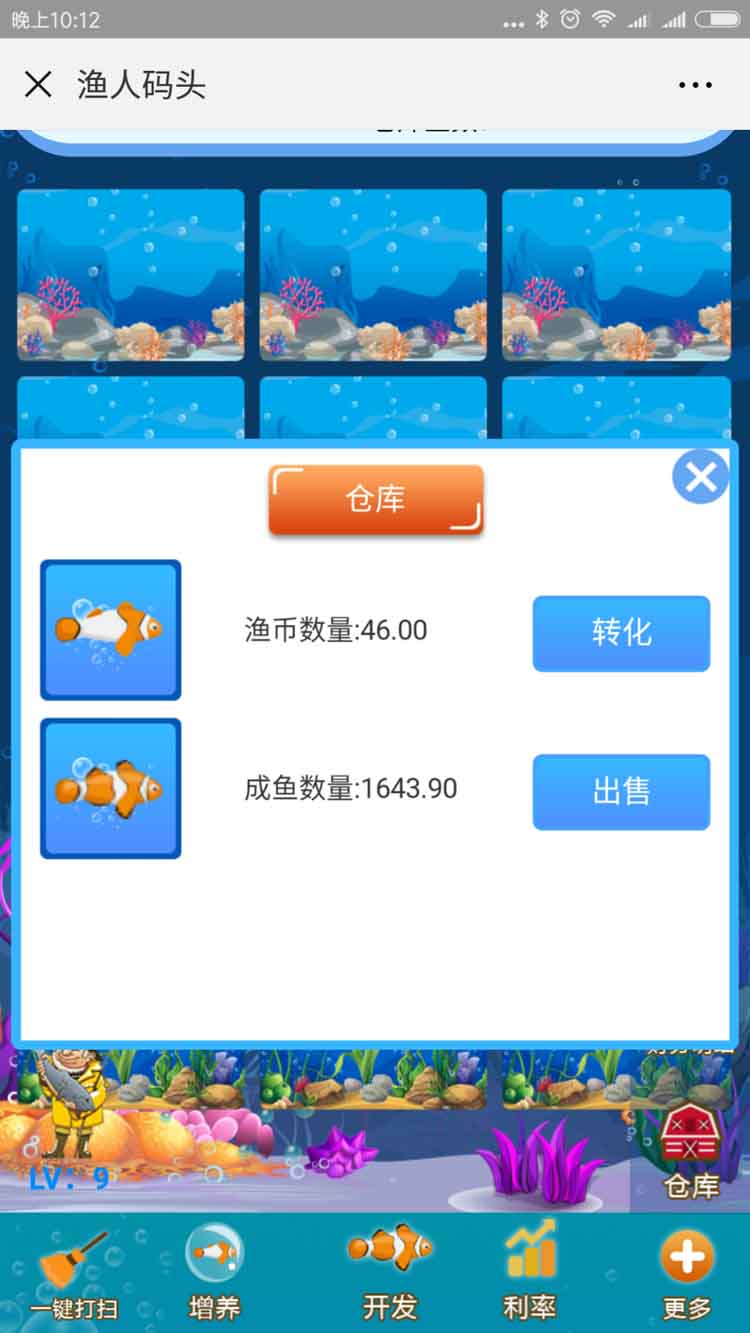Viewport: 750px width, 1333px height.
Task: Tap 一键打扫 one-tap clean
Action: 72,1273
